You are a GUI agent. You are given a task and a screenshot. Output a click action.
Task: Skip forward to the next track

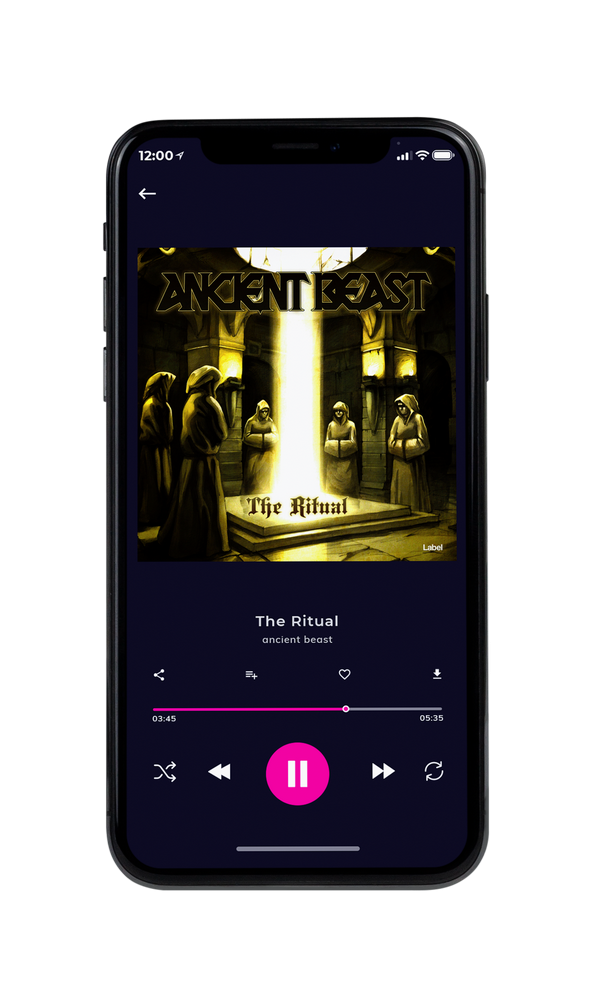(383, 771)
